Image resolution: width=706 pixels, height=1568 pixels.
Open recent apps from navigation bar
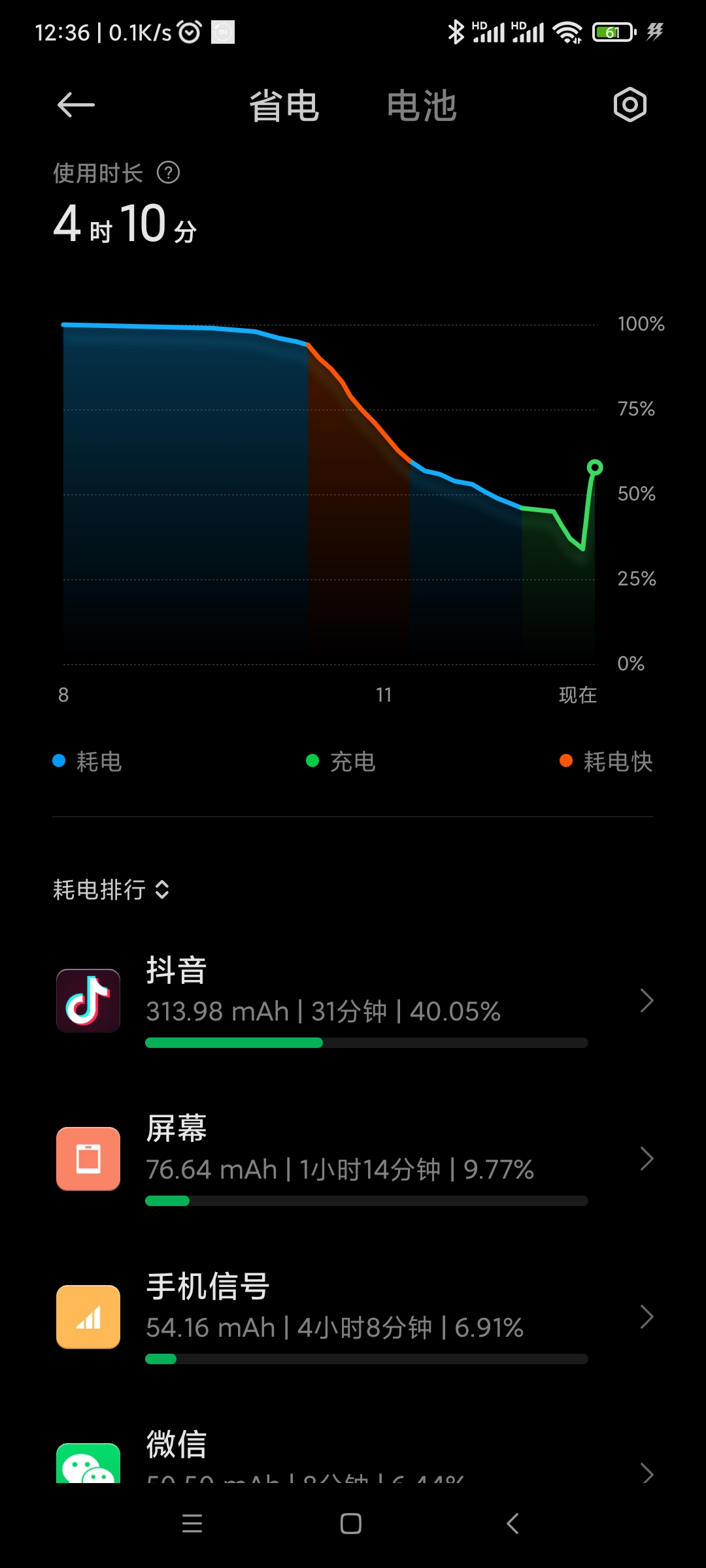(192, 1524)
